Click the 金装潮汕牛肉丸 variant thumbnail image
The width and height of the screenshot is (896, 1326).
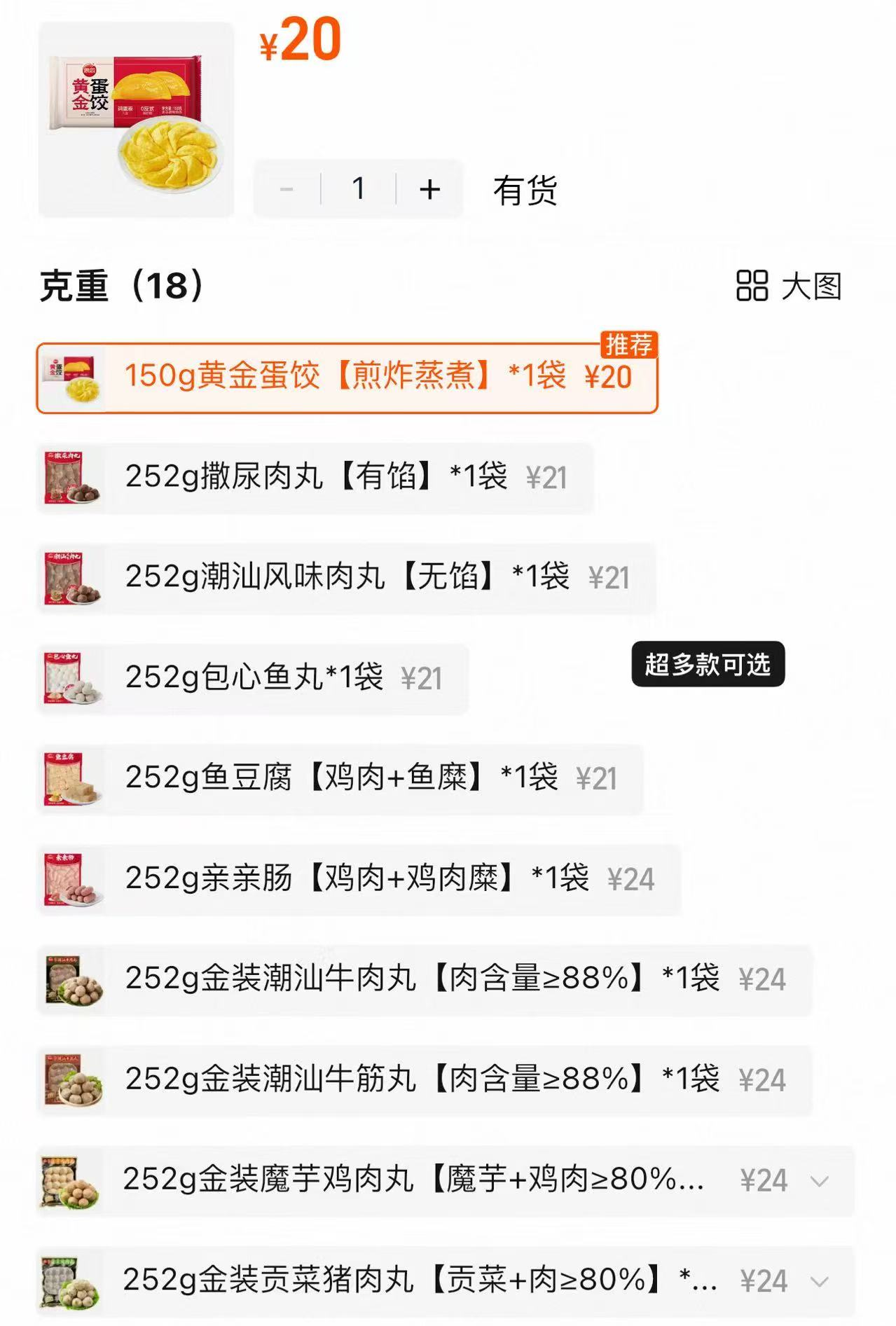72,978
